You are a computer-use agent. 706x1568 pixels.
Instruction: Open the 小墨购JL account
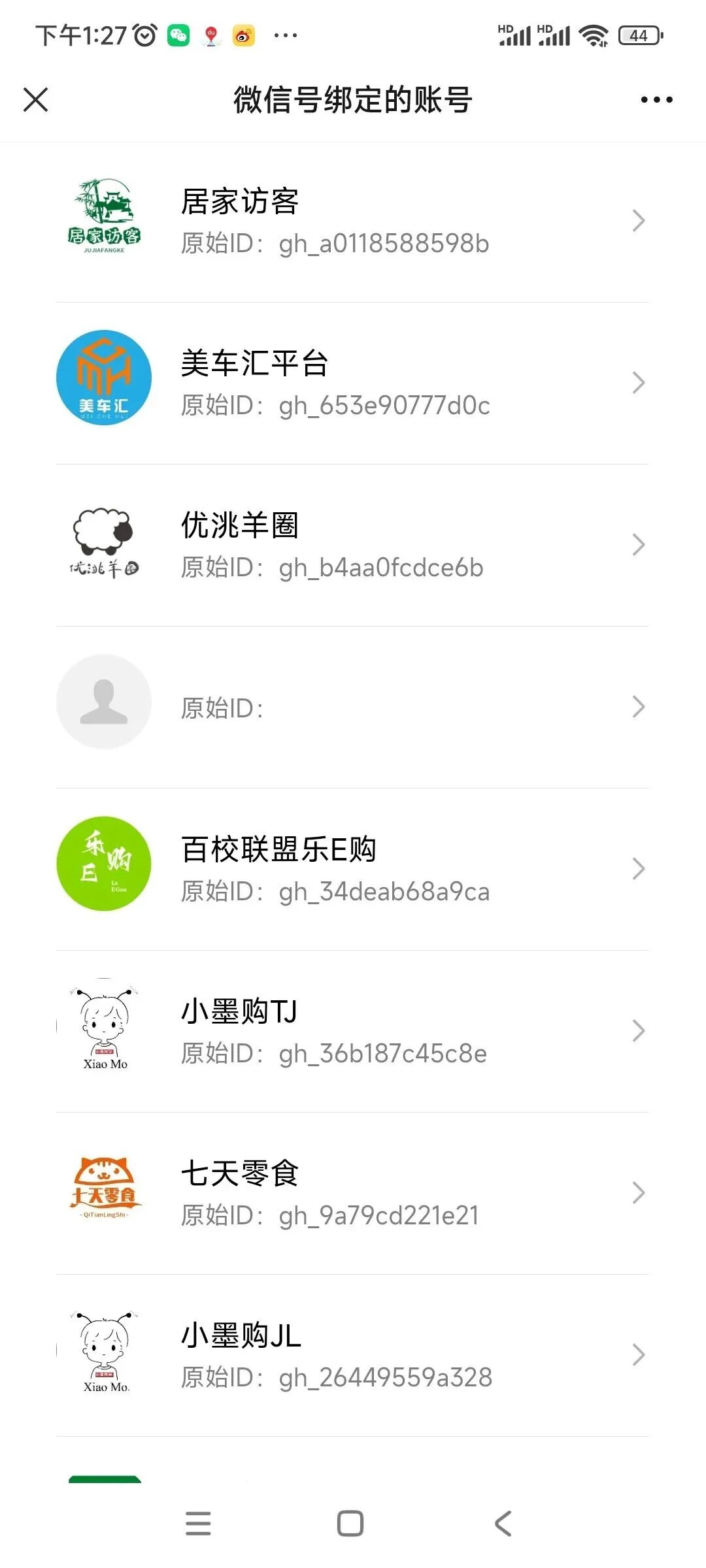[352, 1355]
